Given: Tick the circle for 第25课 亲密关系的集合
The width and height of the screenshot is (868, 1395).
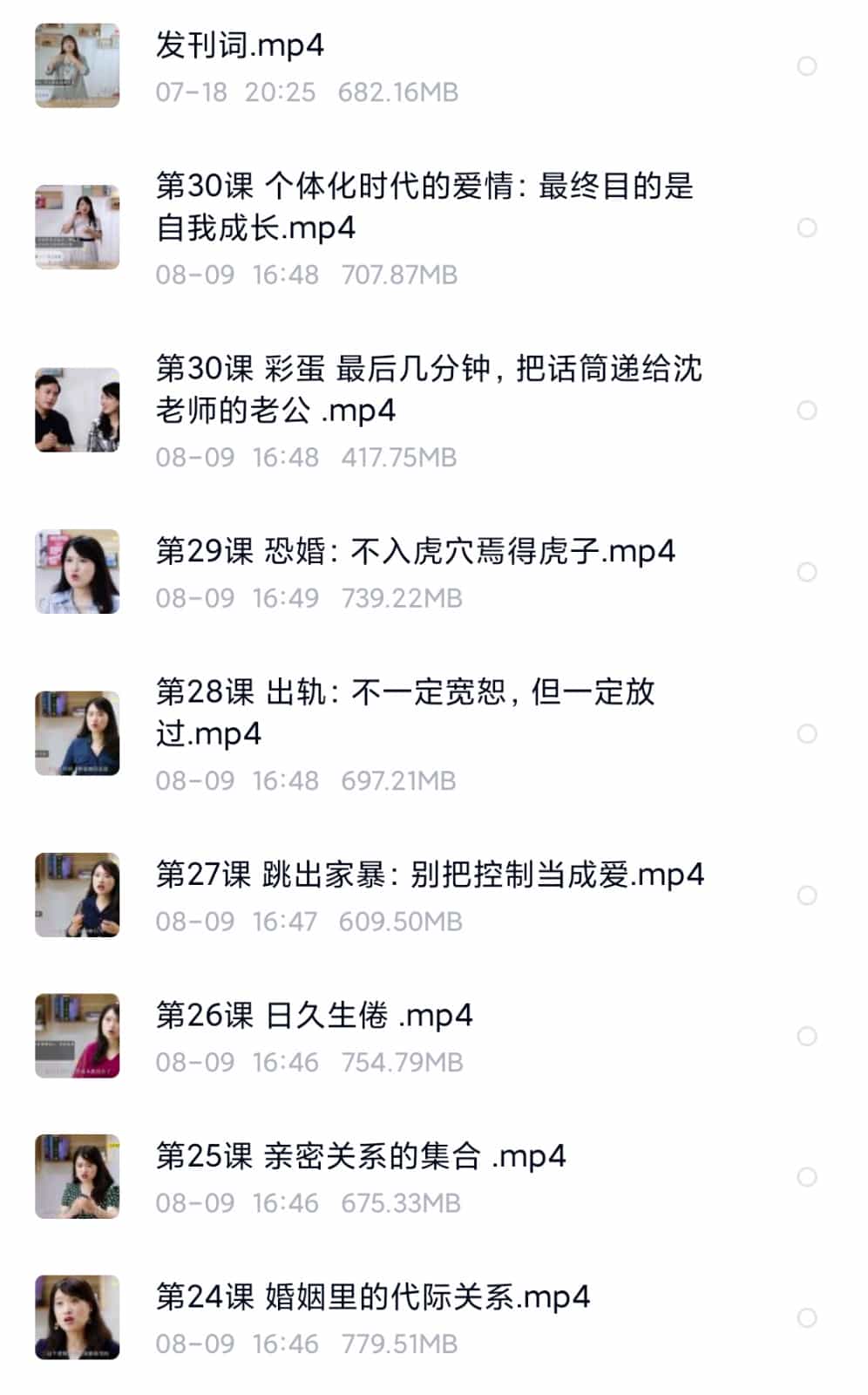Looking at the screenshot, I should [807, 1177].
